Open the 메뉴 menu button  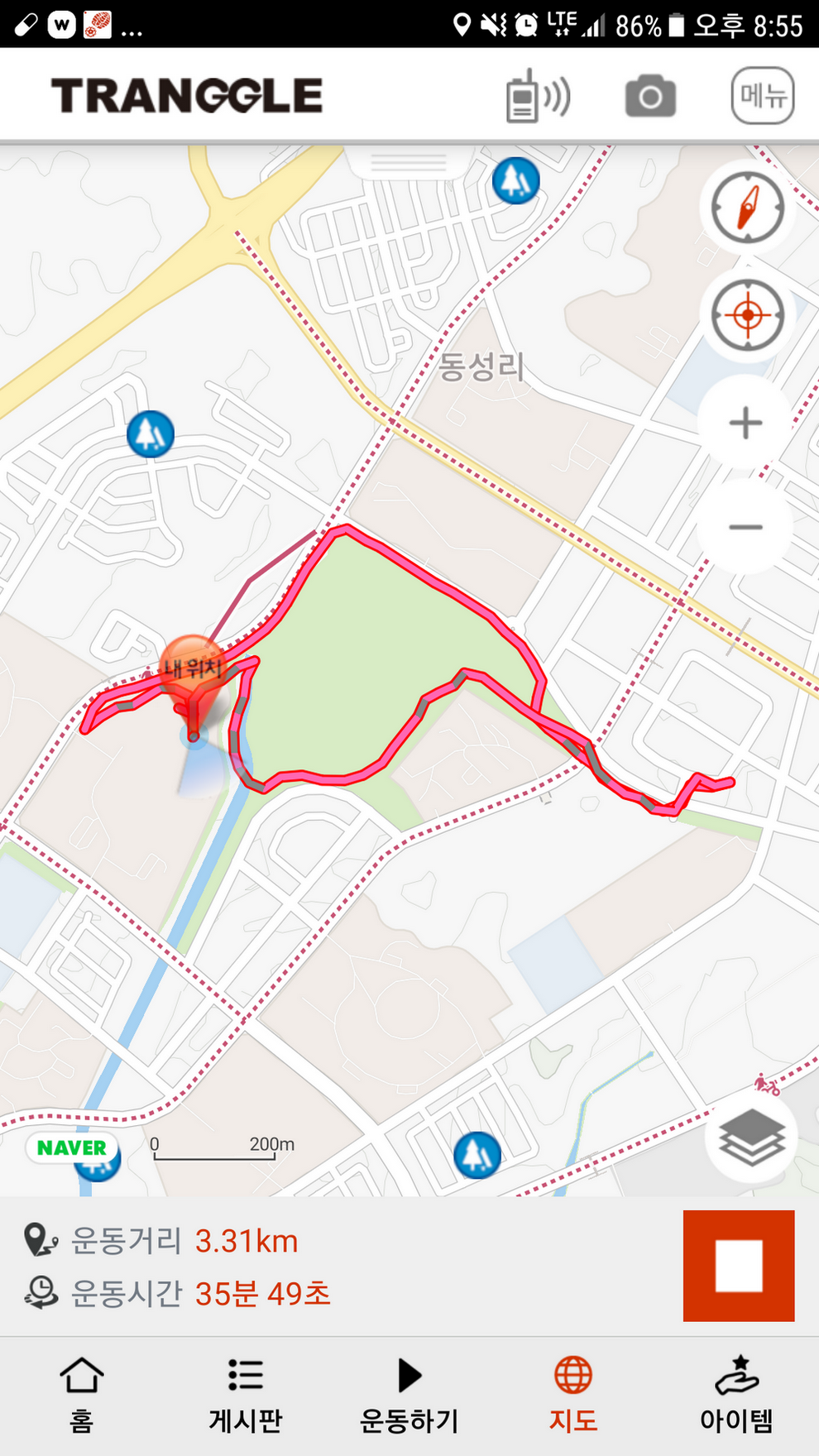(x=762, y=96)
